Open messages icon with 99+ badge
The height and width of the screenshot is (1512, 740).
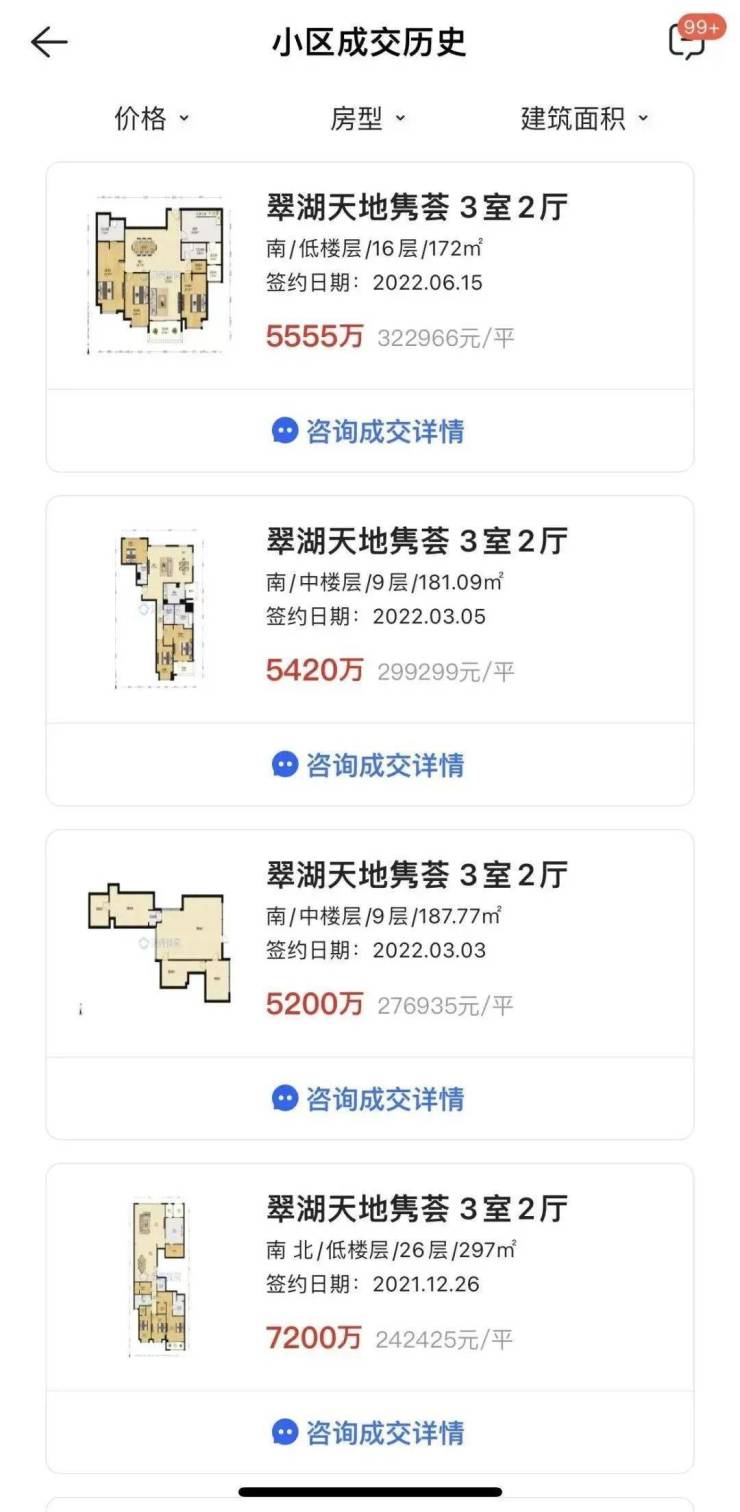(689, 41)
